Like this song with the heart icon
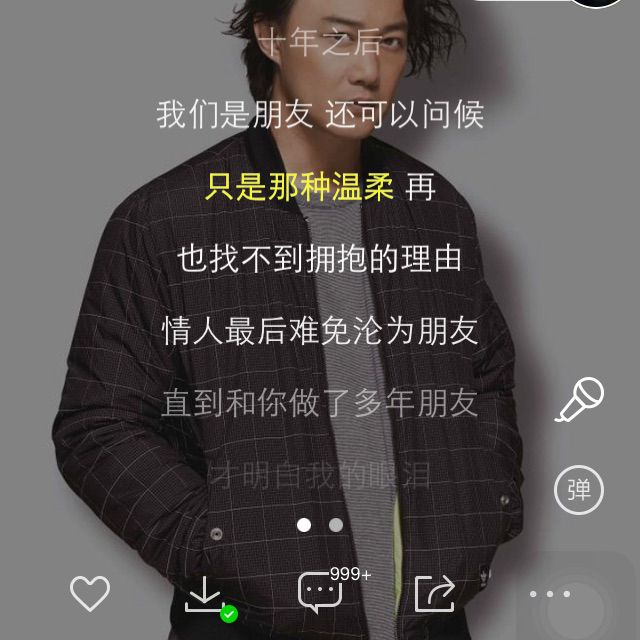The width and height of the screenshot is (640, 640). 90,594
